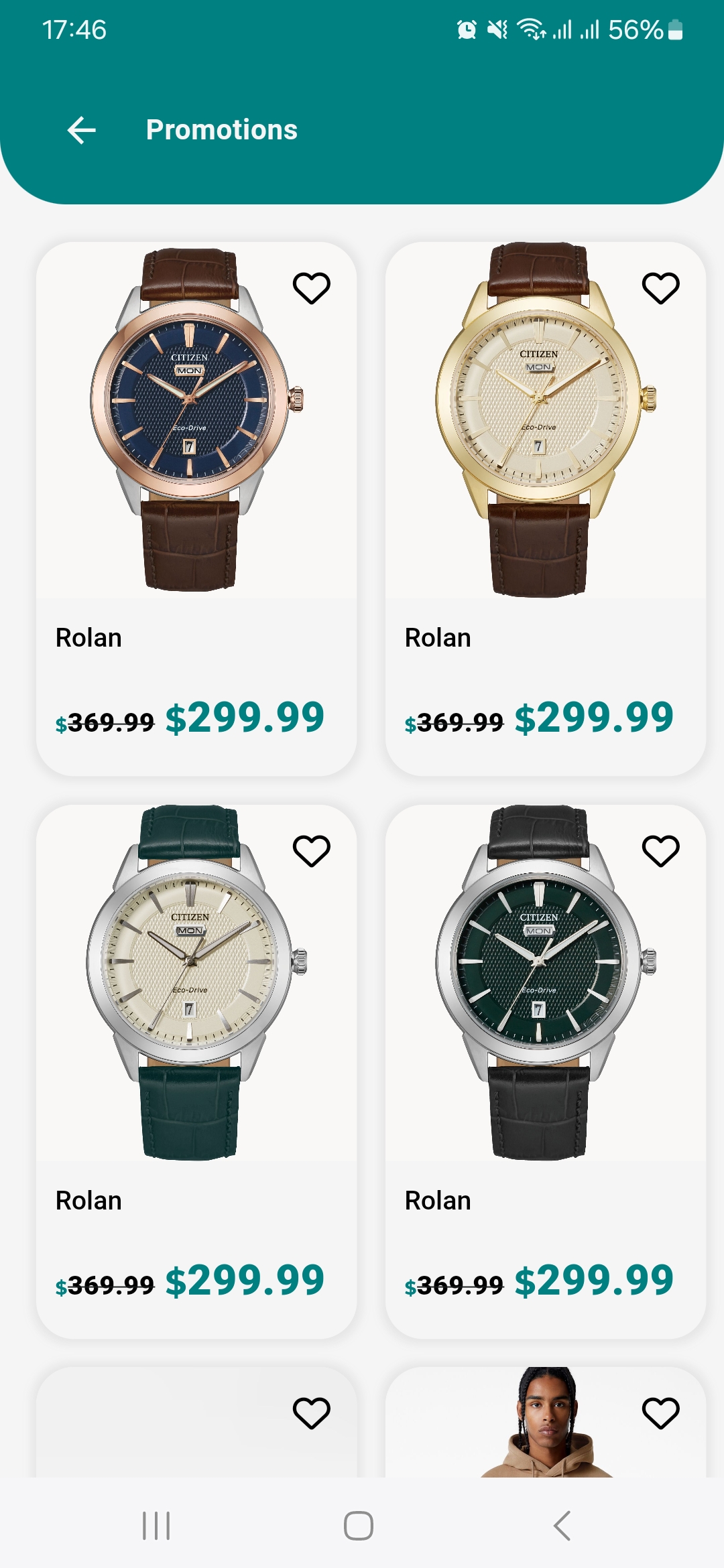Screen dimensions: 724x1568
Task: Favorite the green strap Rolan watch
Action: [312, 851]
